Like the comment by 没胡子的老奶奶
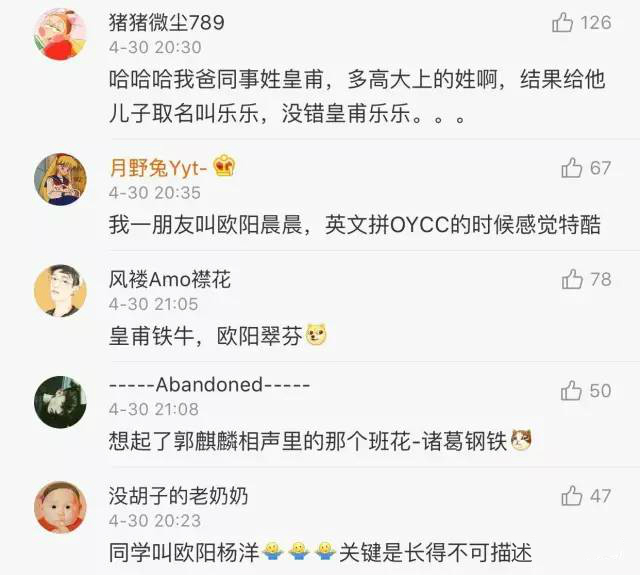 pos(572,495)
